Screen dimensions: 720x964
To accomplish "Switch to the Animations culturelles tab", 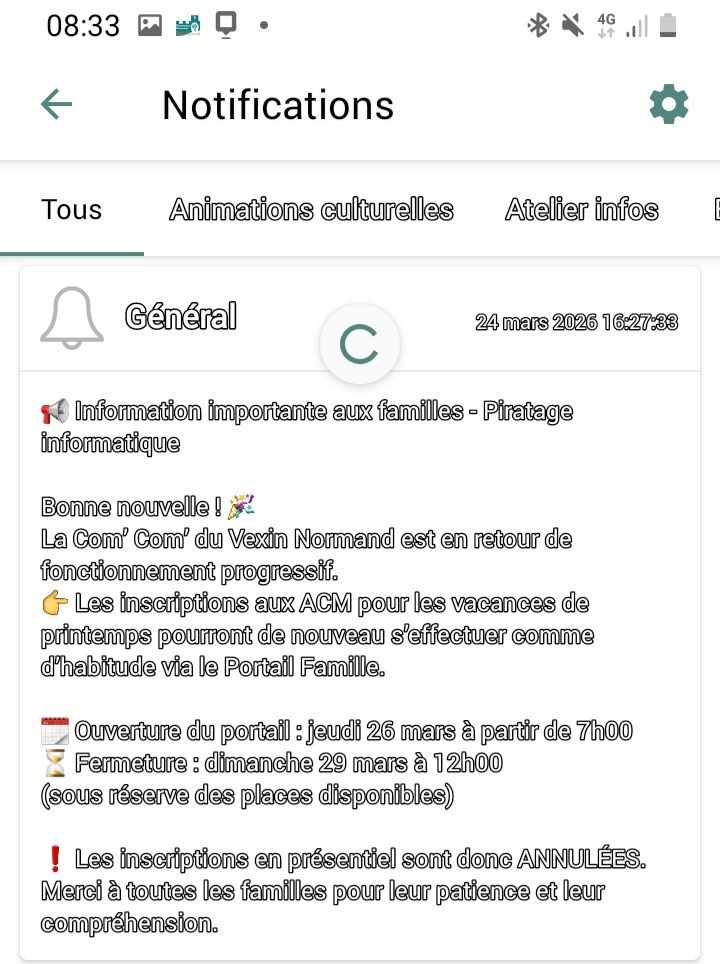I will 311,210.
